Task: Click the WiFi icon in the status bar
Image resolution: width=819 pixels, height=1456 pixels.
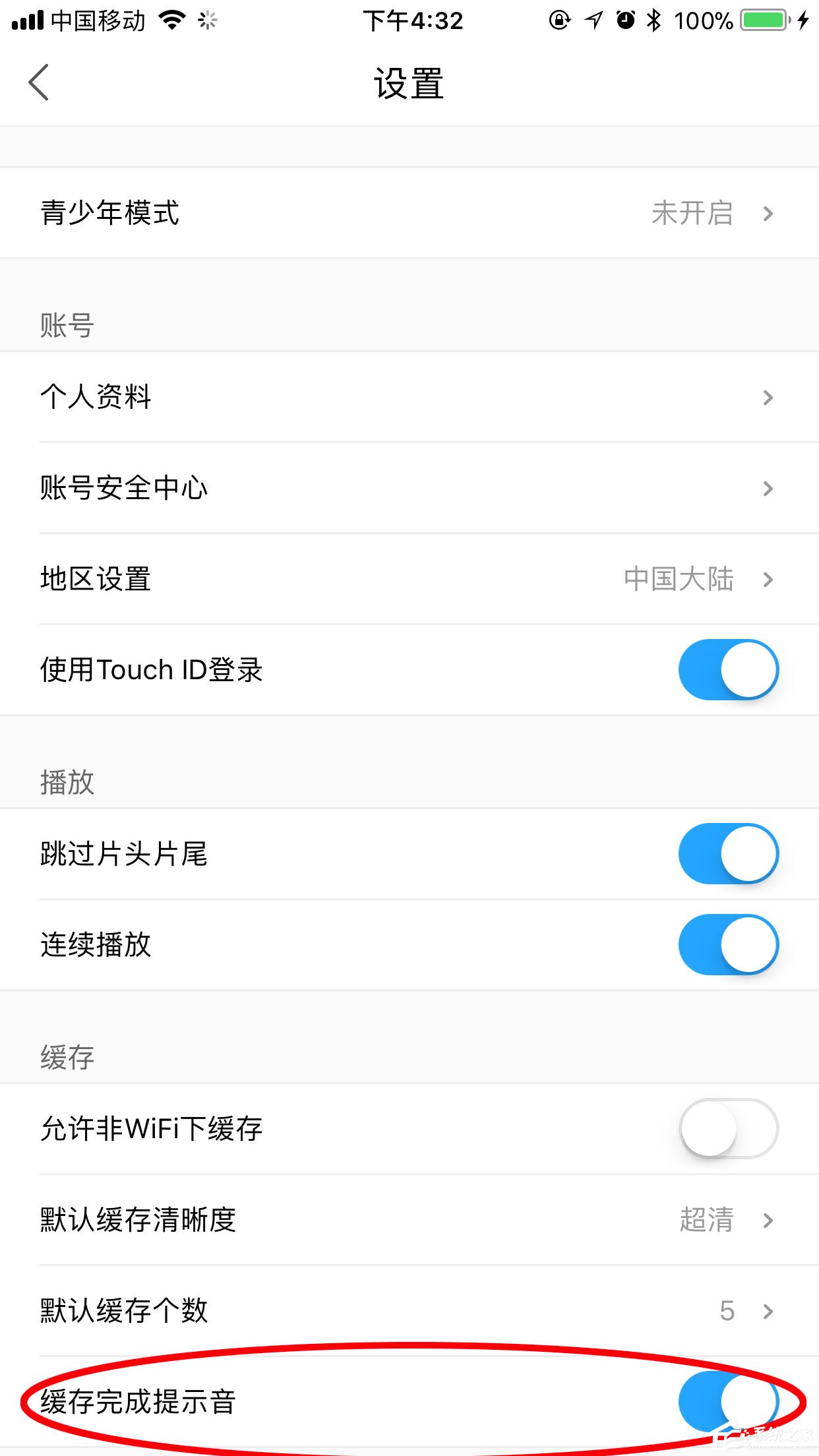Action: 173,20
